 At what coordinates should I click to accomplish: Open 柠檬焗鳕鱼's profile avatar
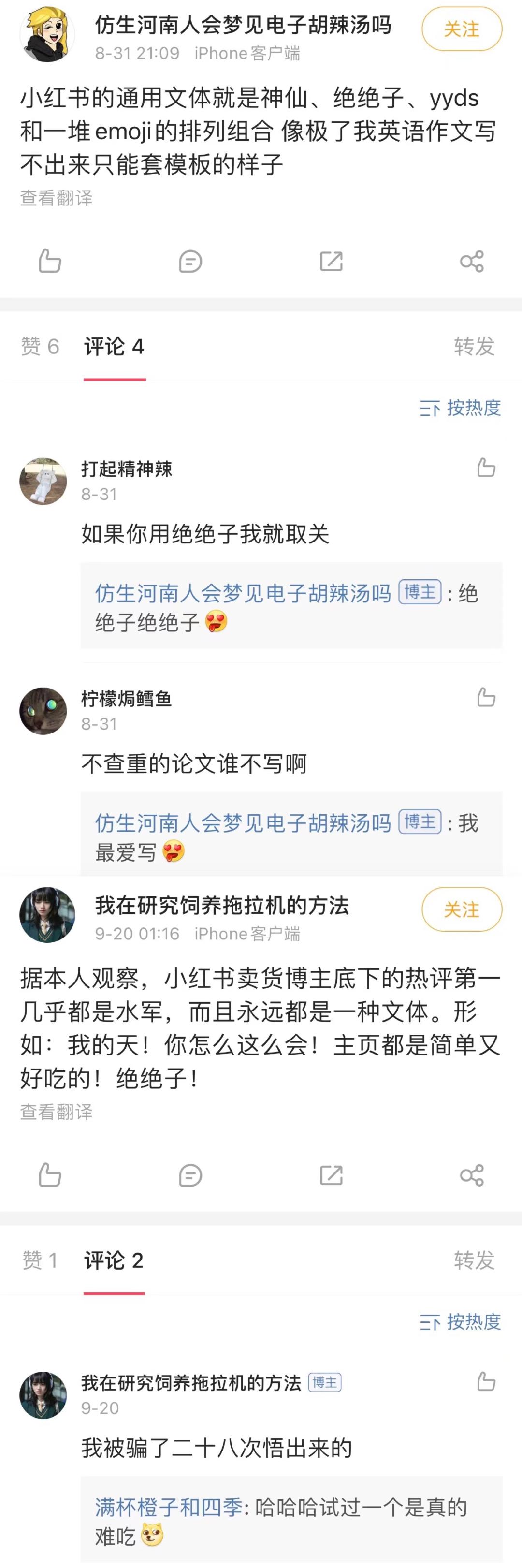click(x=43, y=710)
